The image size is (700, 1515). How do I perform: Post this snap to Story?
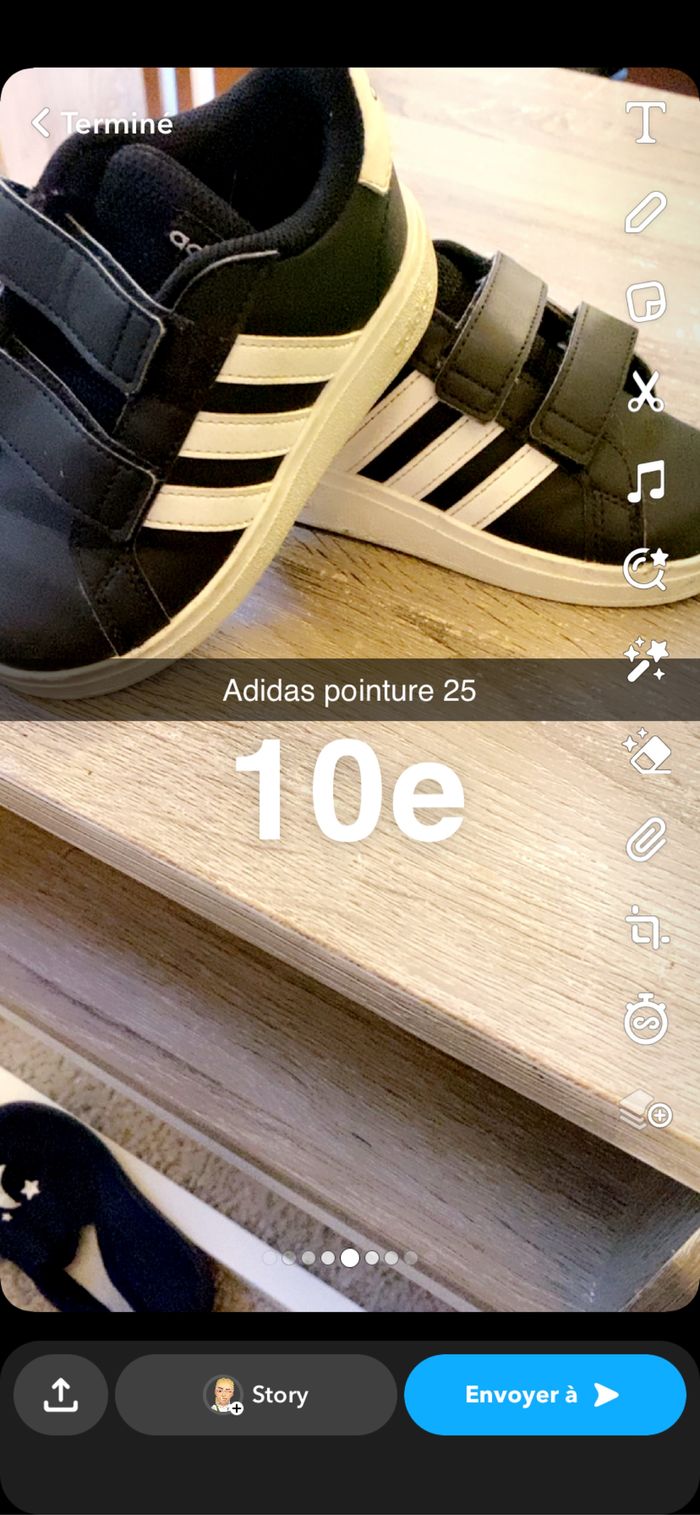click(x=256, y=1395)
